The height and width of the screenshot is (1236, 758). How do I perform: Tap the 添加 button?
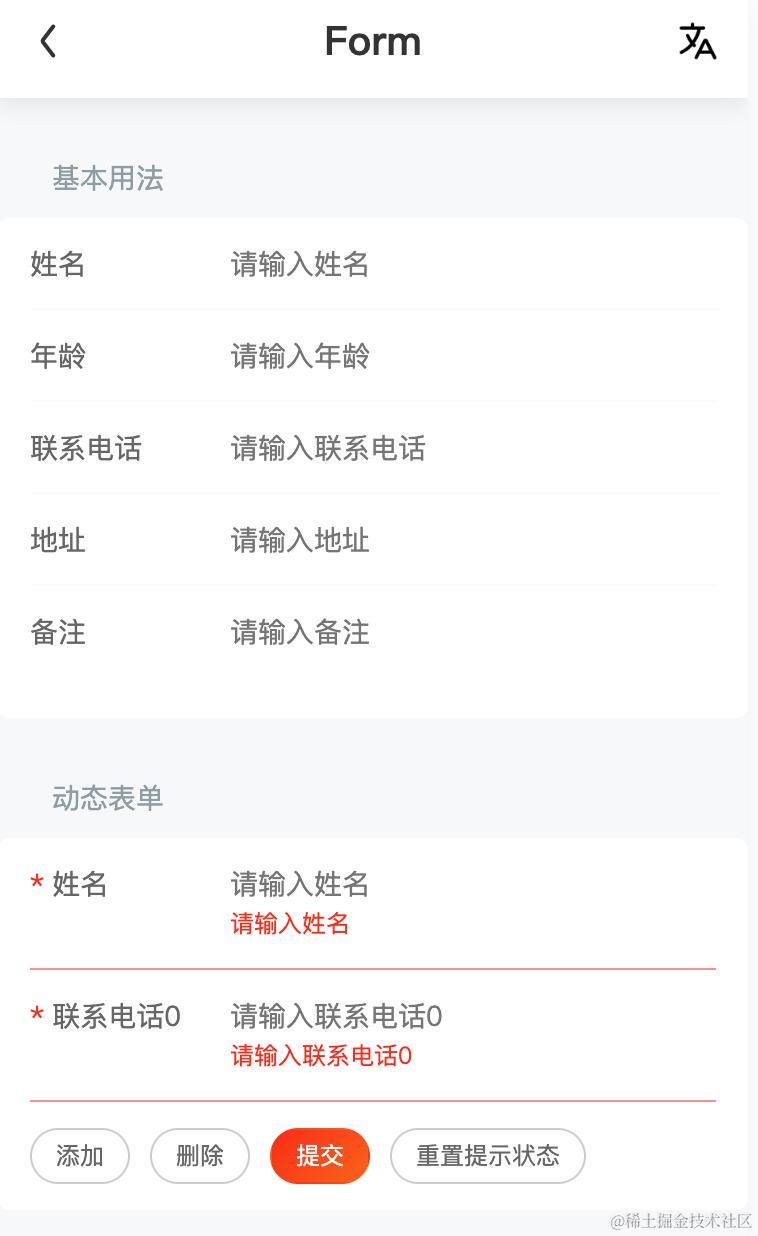[80, 1156]
